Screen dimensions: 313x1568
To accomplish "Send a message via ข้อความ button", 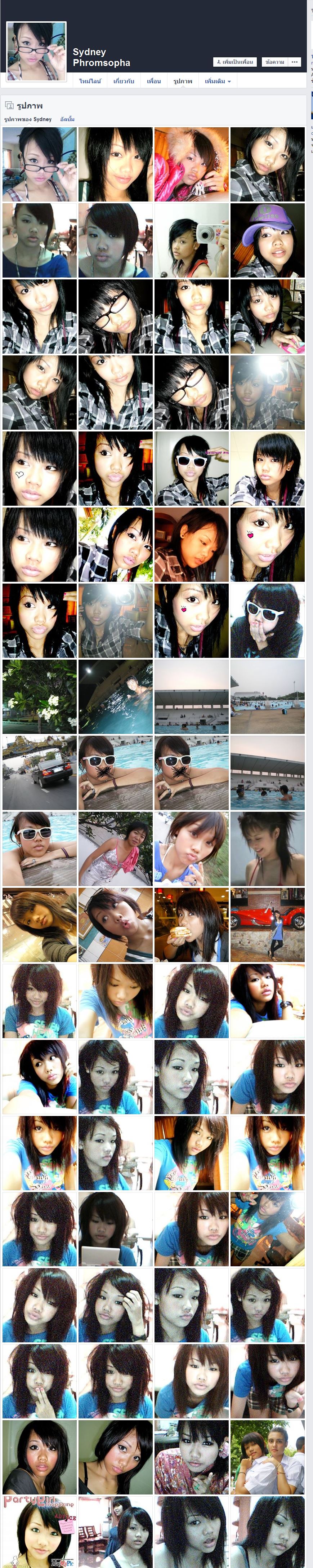I will click(x=275, y=62).
